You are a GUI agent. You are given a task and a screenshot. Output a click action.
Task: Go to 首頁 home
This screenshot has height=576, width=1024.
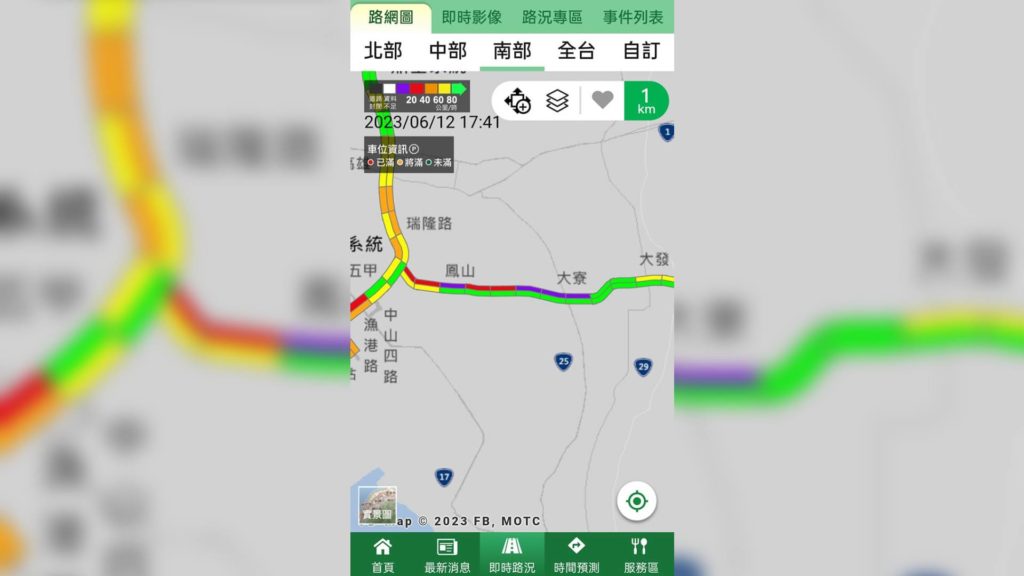tap(382, 554)
